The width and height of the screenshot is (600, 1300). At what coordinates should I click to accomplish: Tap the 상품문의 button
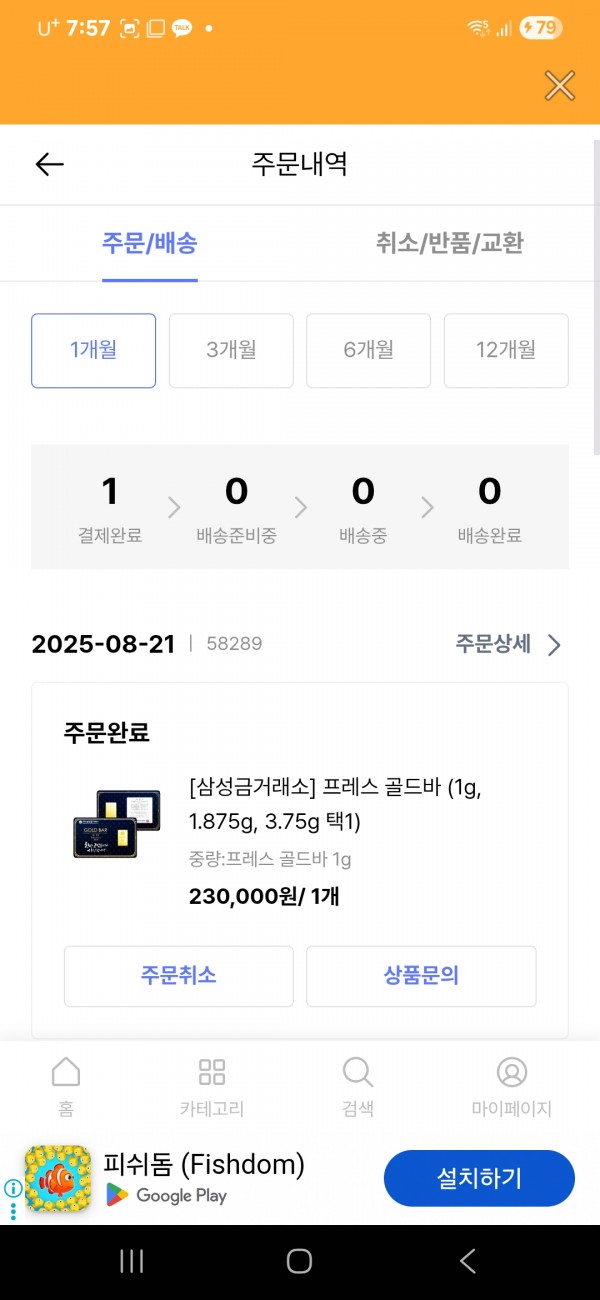point(421,976)
